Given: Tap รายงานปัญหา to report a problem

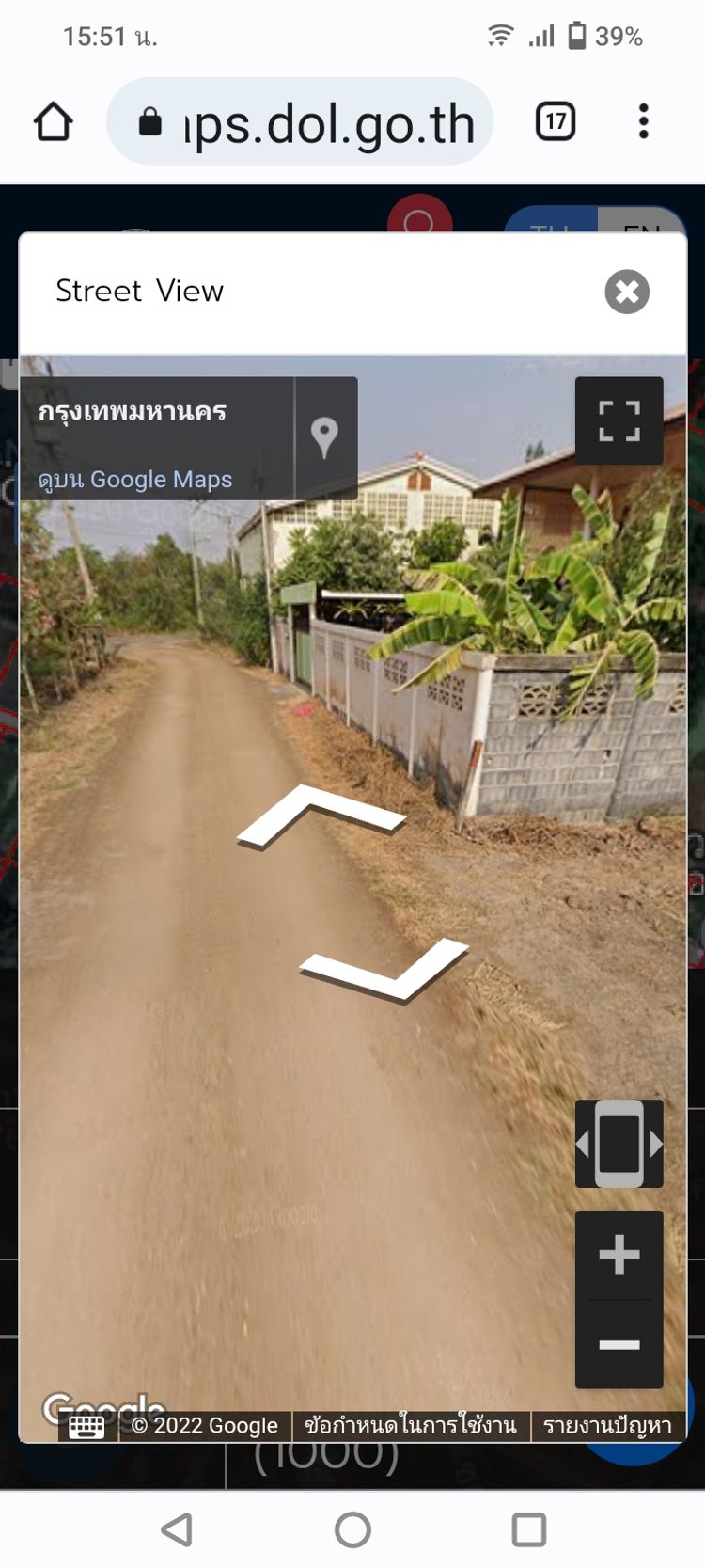Looking at the screenshot, I should click(x=607, y=1426).
